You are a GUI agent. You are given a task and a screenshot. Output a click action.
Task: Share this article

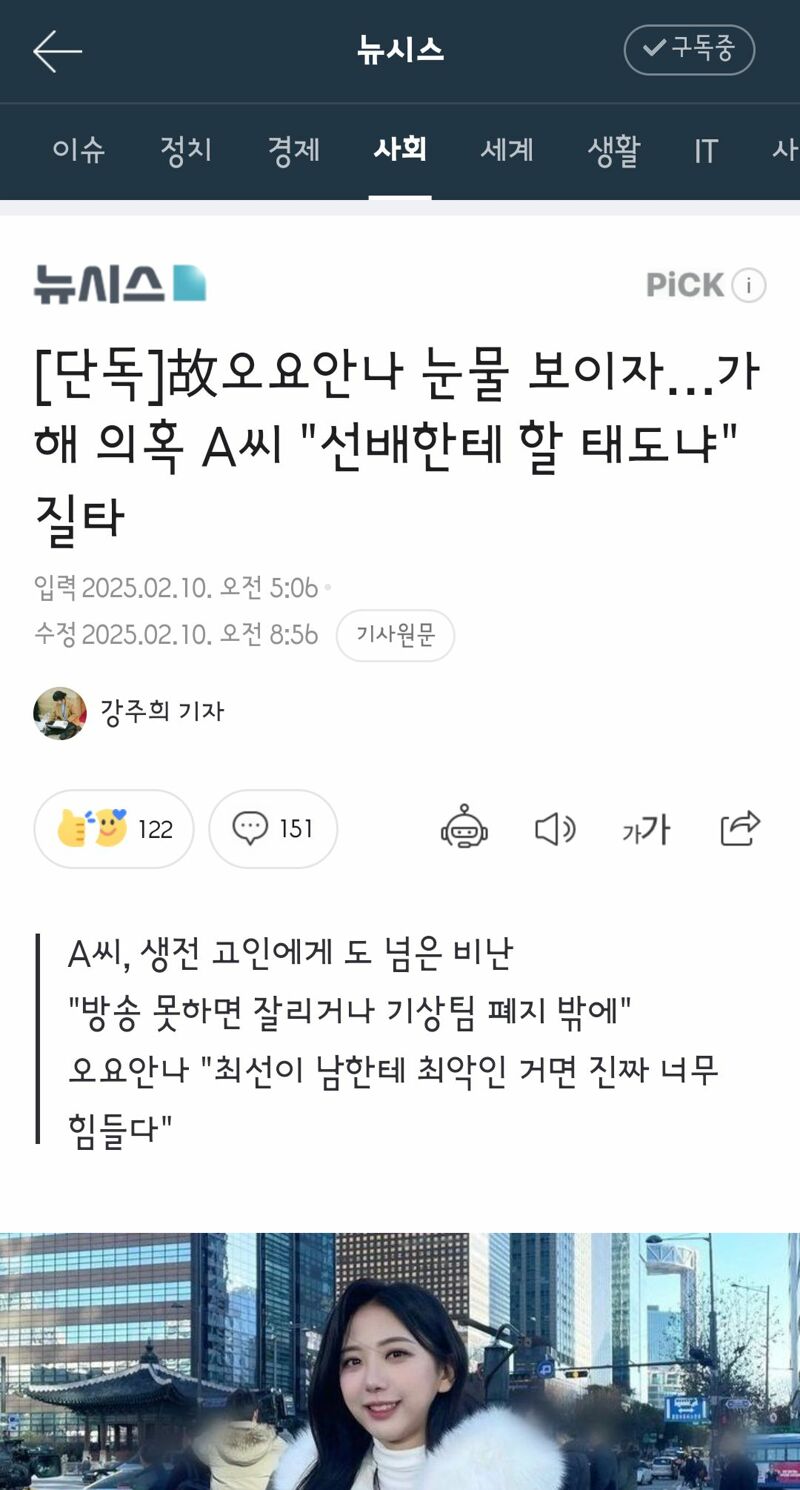tap(740, 828)
